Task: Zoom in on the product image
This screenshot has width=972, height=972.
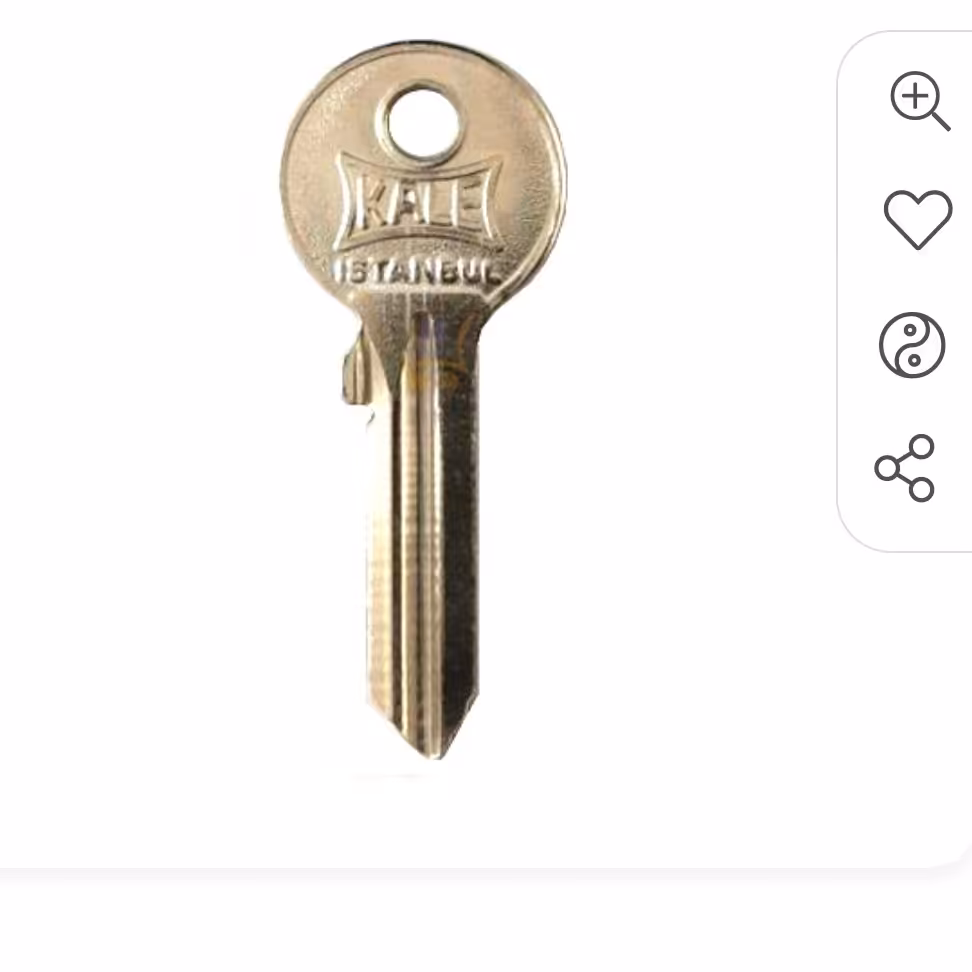Action: click(x=918, y=102)
